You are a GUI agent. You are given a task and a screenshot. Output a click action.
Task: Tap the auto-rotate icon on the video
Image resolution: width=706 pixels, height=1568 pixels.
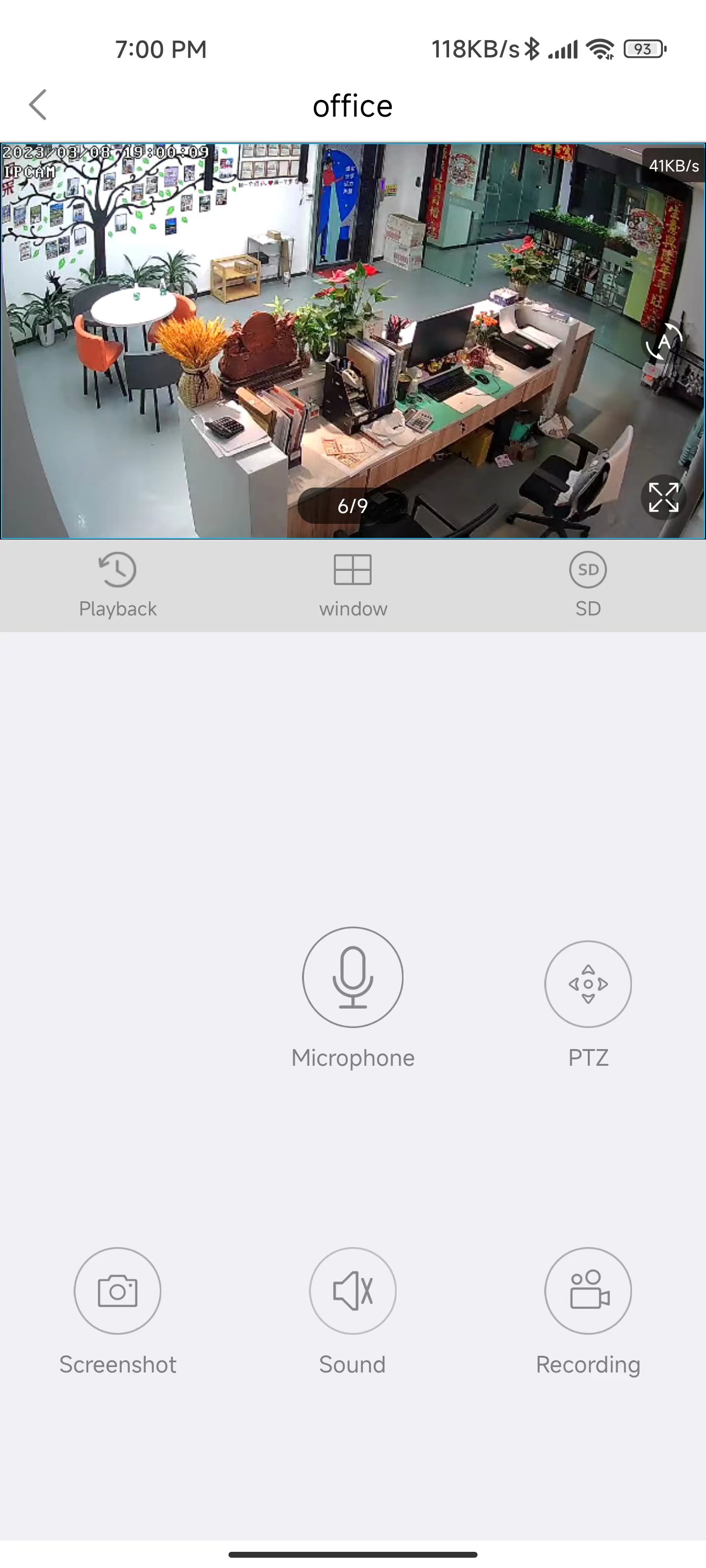click(x=663, y=342)
